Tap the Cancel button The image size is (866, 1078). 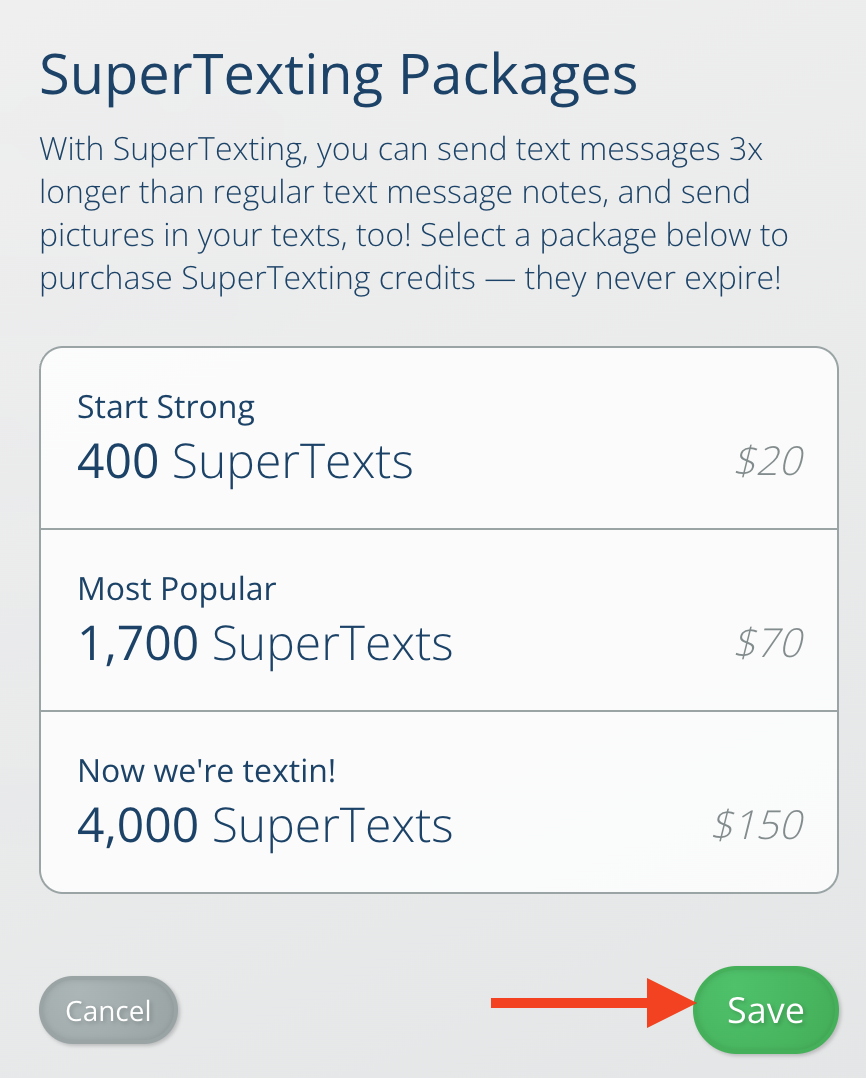[x=108, y=1011]
